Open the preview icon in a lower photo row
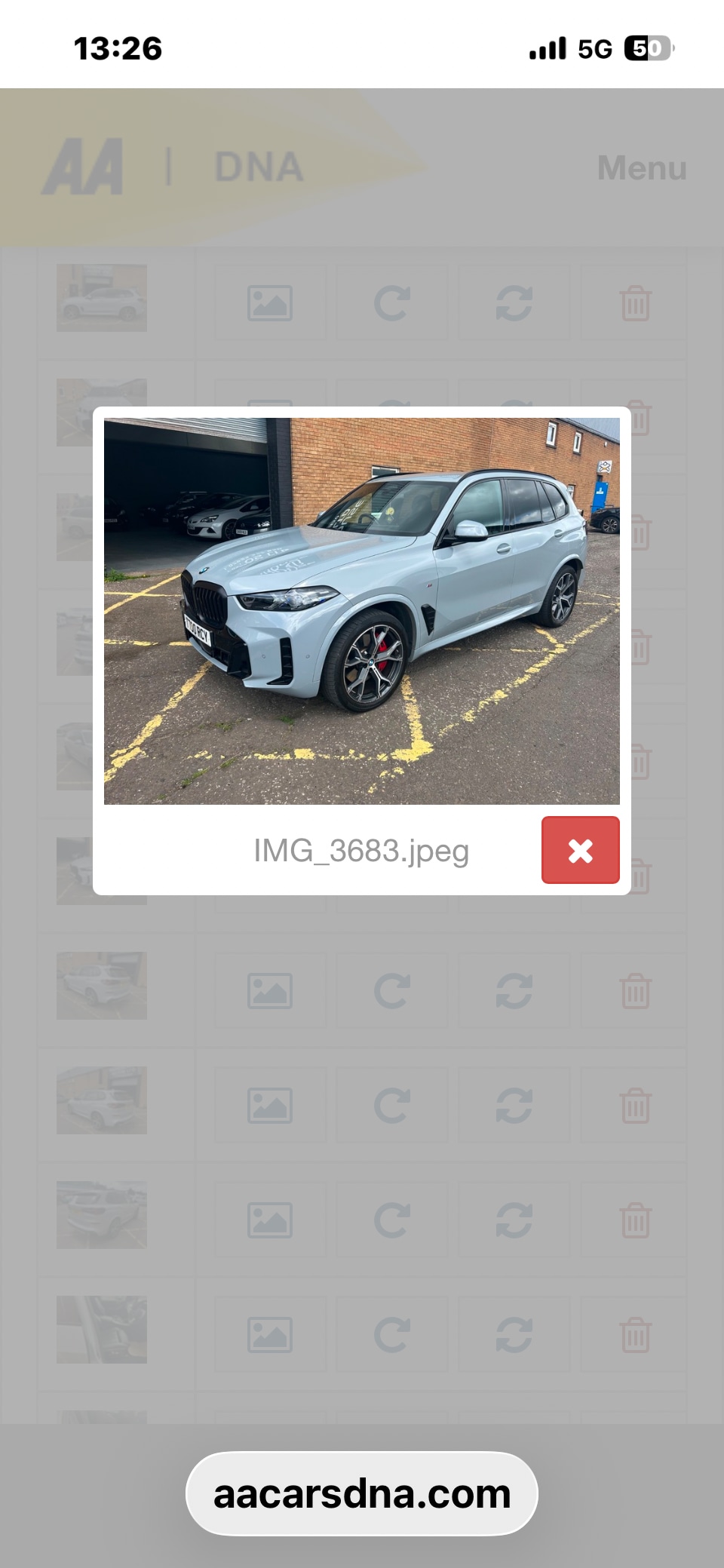724x1568 pixels. tap(269, 1218)
